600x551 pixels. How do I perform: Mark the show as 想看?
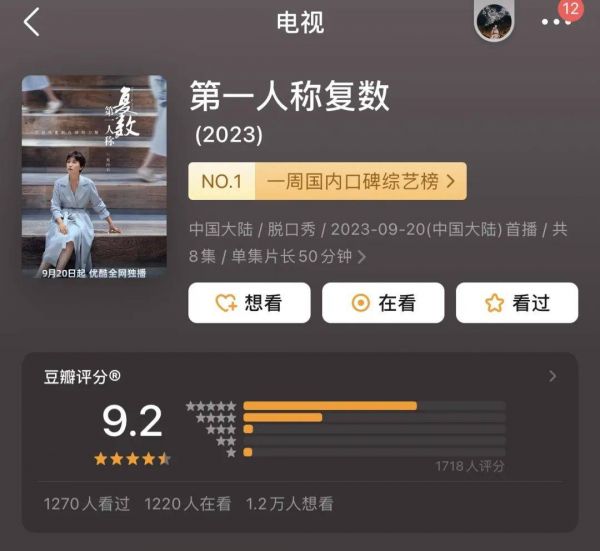(249, 303)
